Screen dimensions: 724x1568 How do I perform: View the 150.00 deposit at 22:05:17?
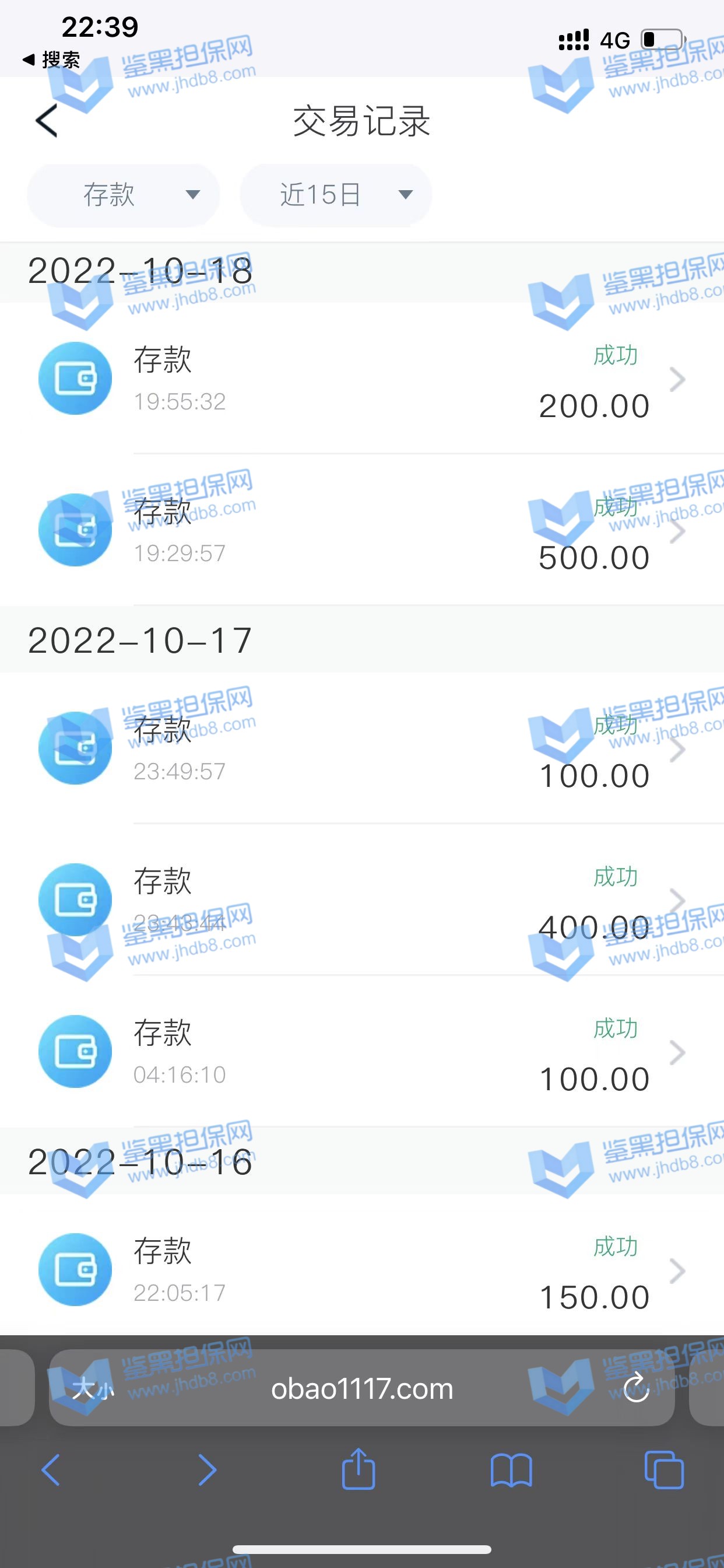(x=362, y=1270)
